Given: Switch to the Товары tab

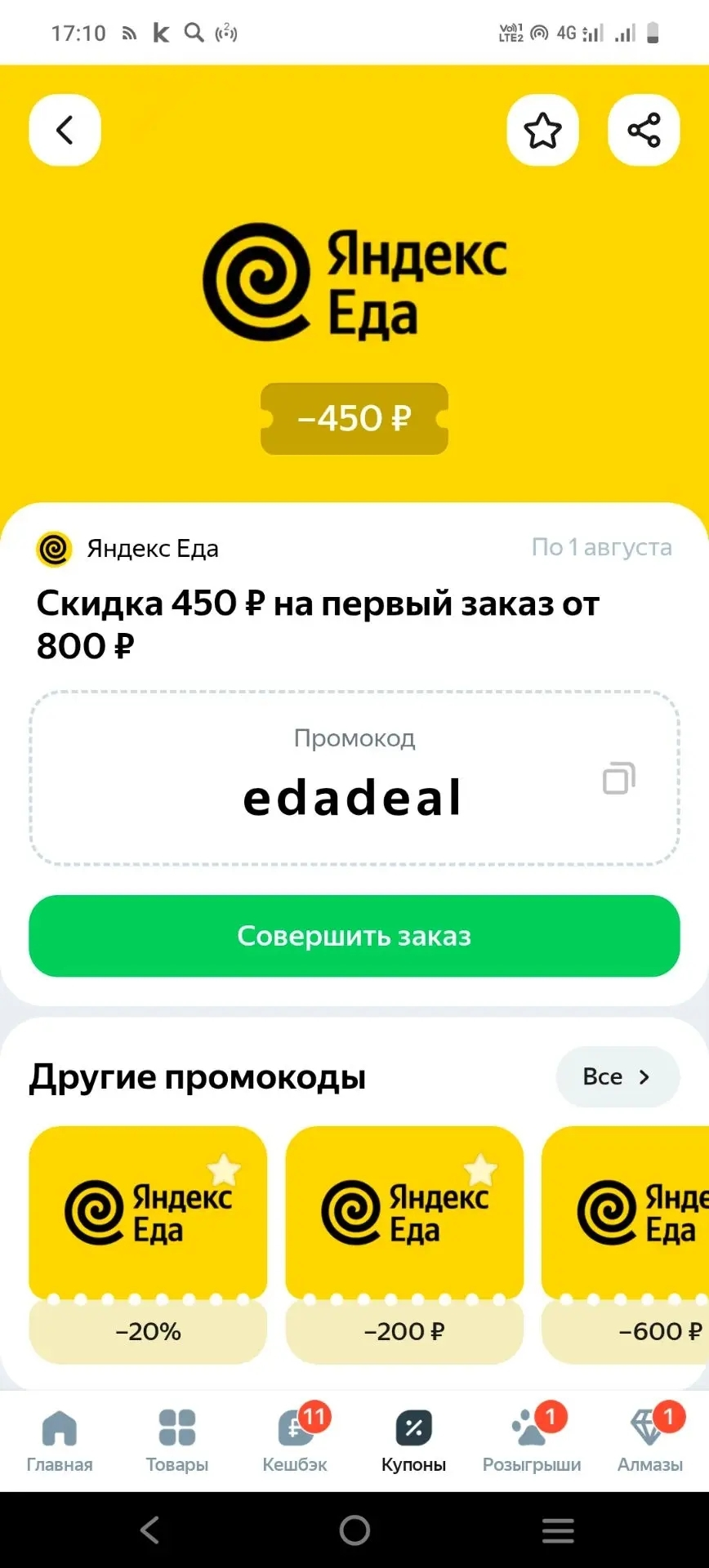Looking at the screenshot, I should (x=177, y=1441).
